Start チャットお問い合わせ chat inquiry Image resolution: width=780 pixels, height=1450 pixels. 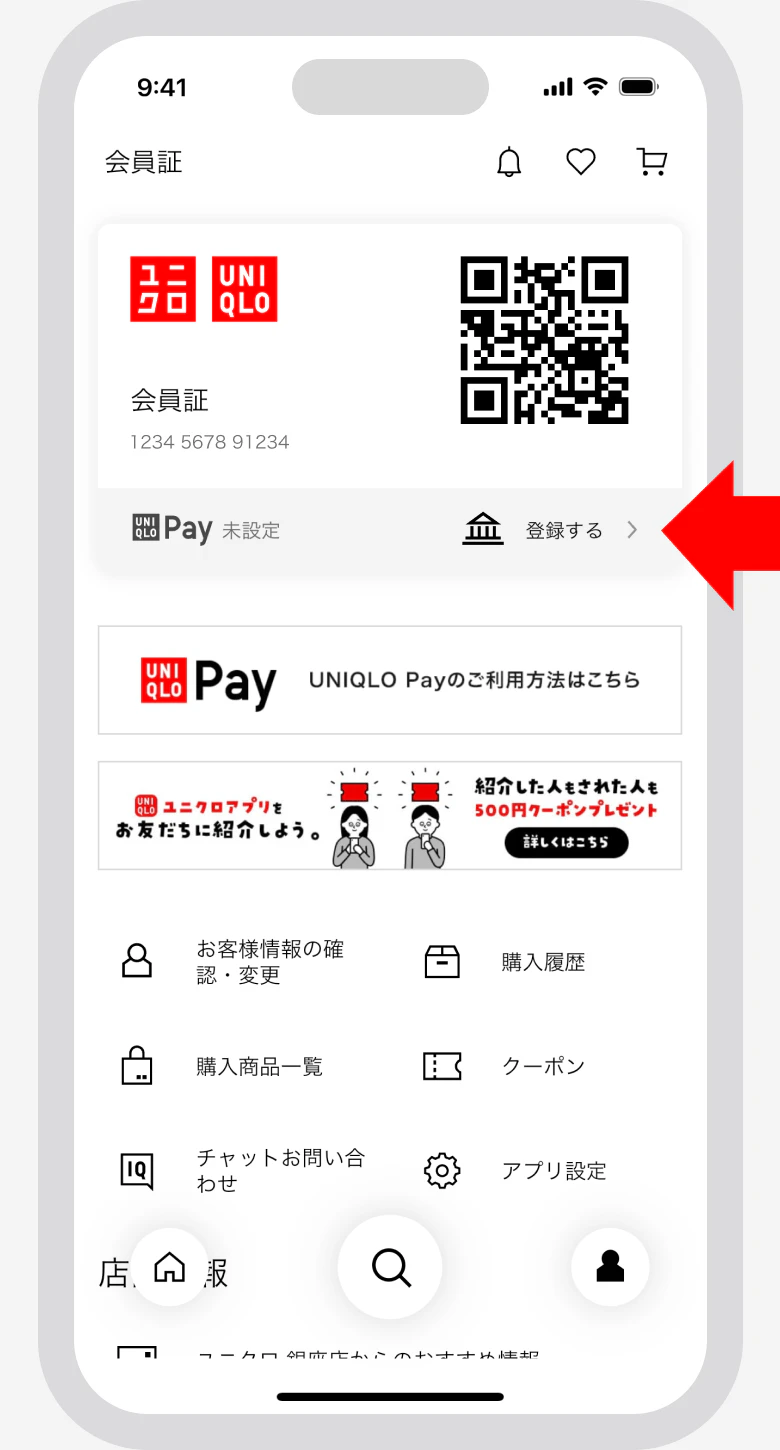pos(240,1171)
